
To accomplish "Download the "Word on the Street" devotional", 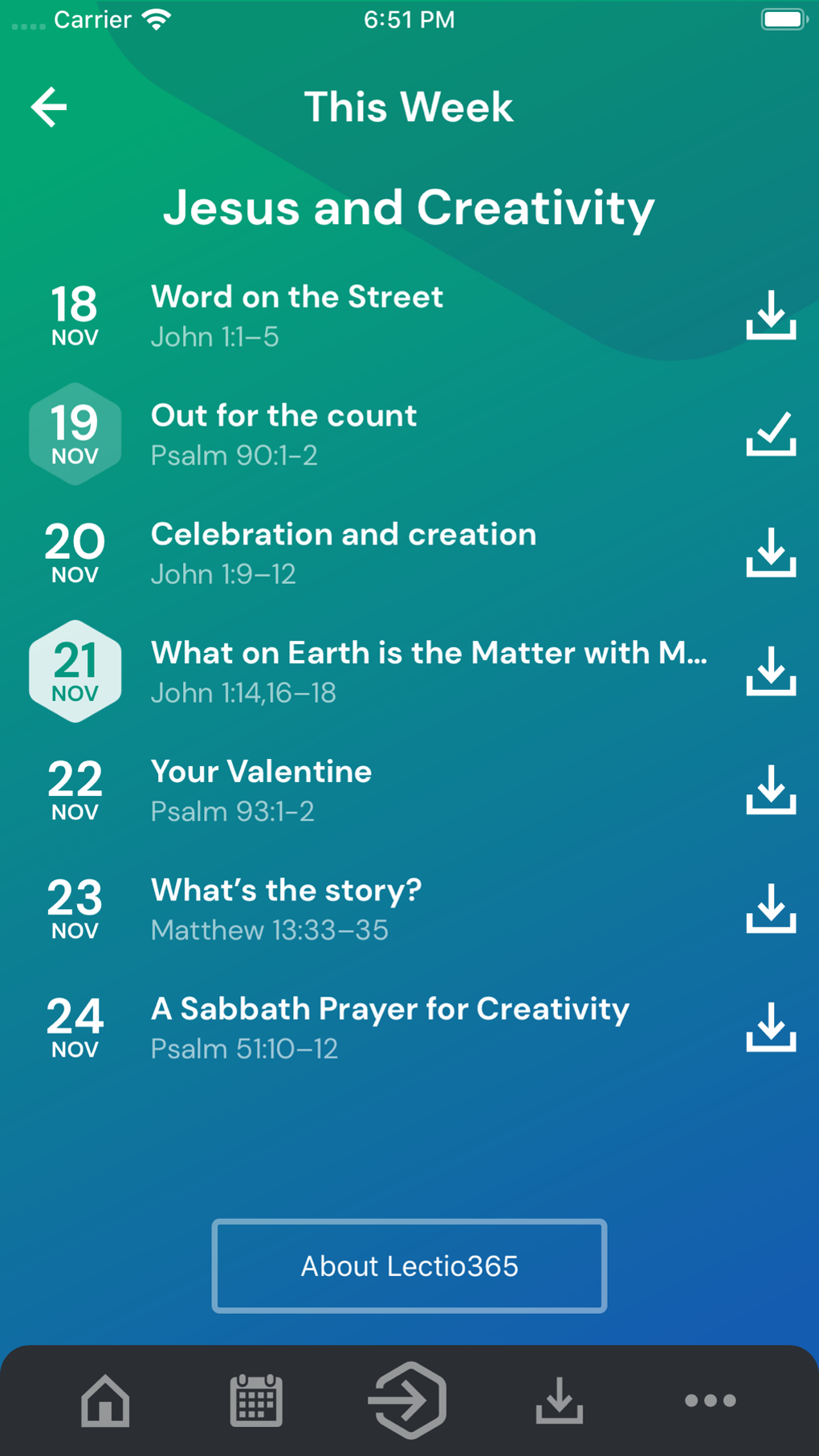I will click(x=770, y=314).
